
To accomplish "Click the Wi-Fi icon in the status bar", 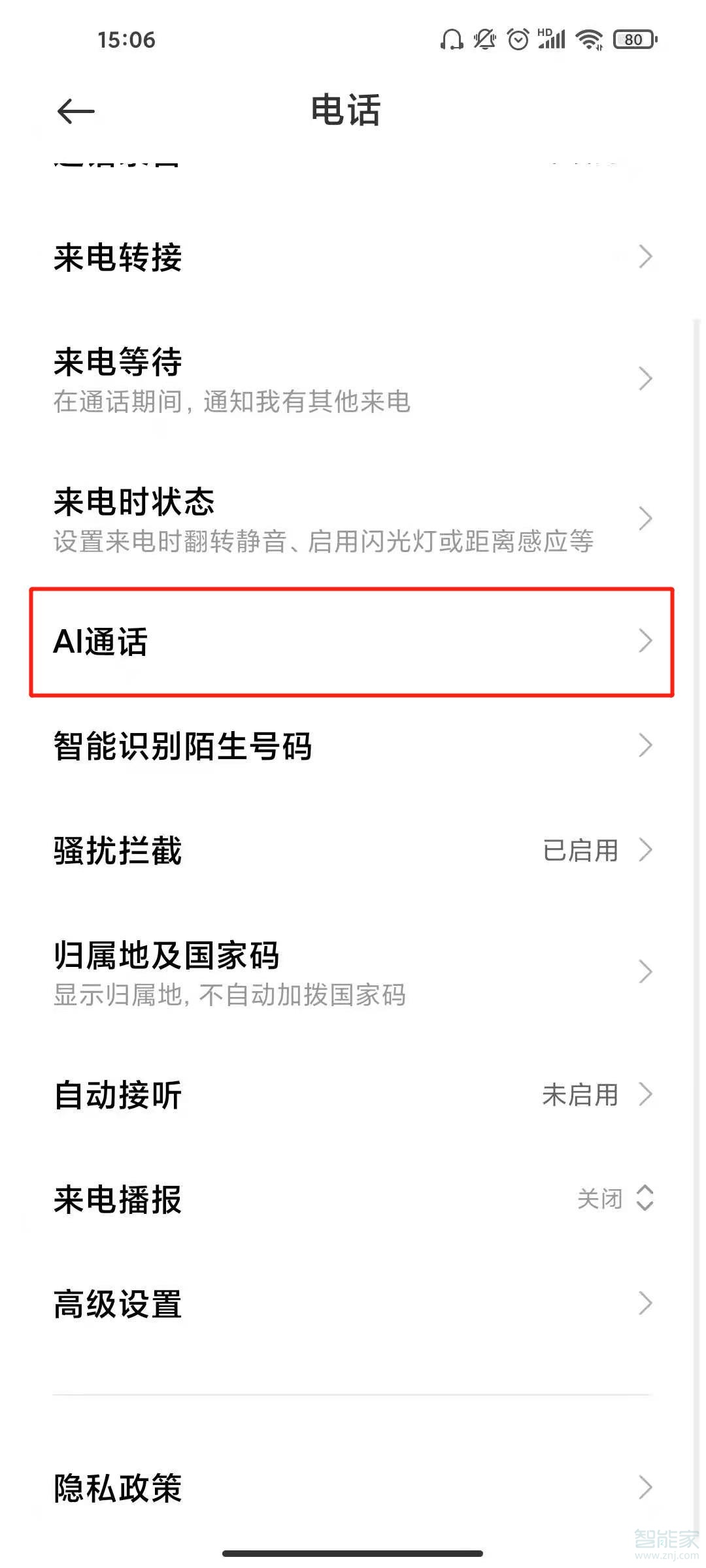I will [588, 39].
